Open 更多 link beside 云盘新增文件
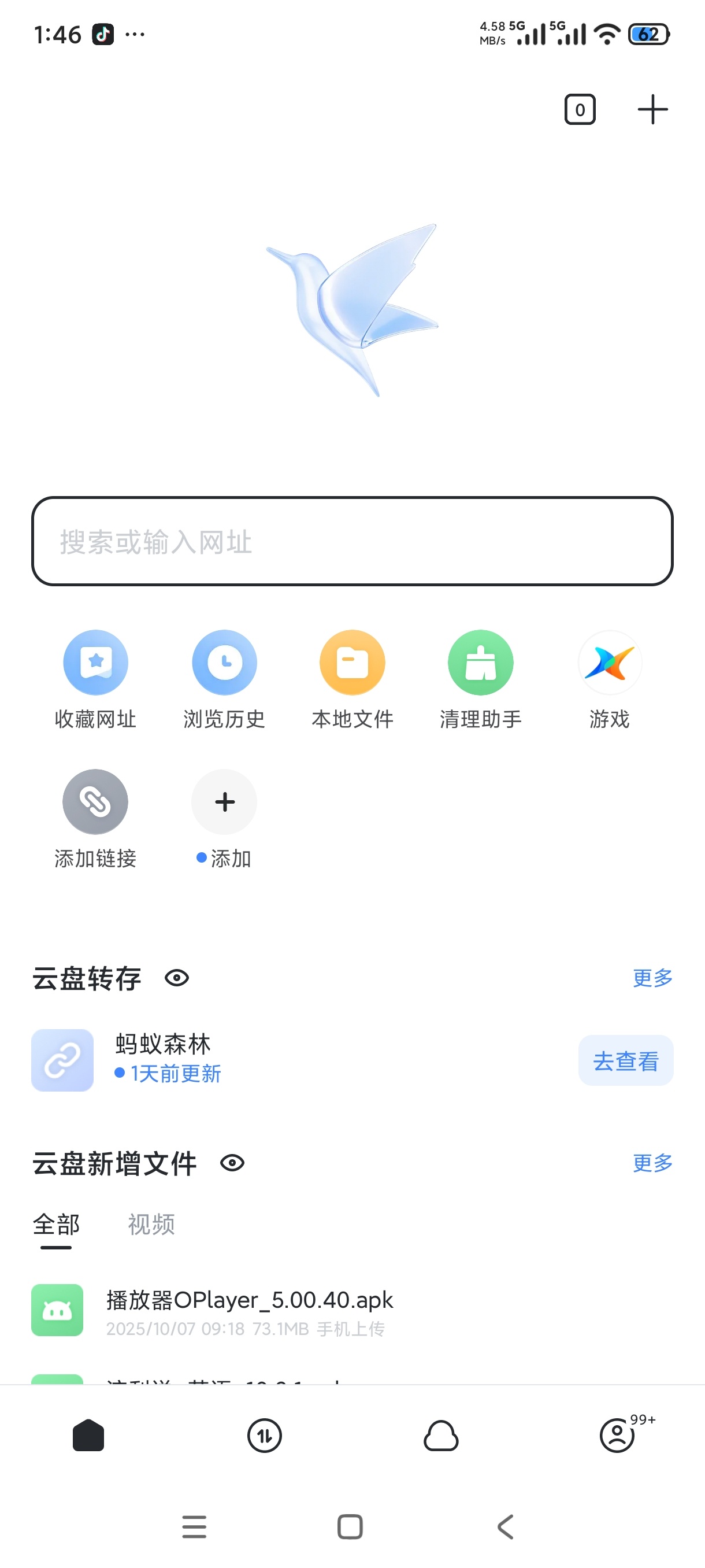The width and height of the screenshot is (705, 1568). 652,1163
